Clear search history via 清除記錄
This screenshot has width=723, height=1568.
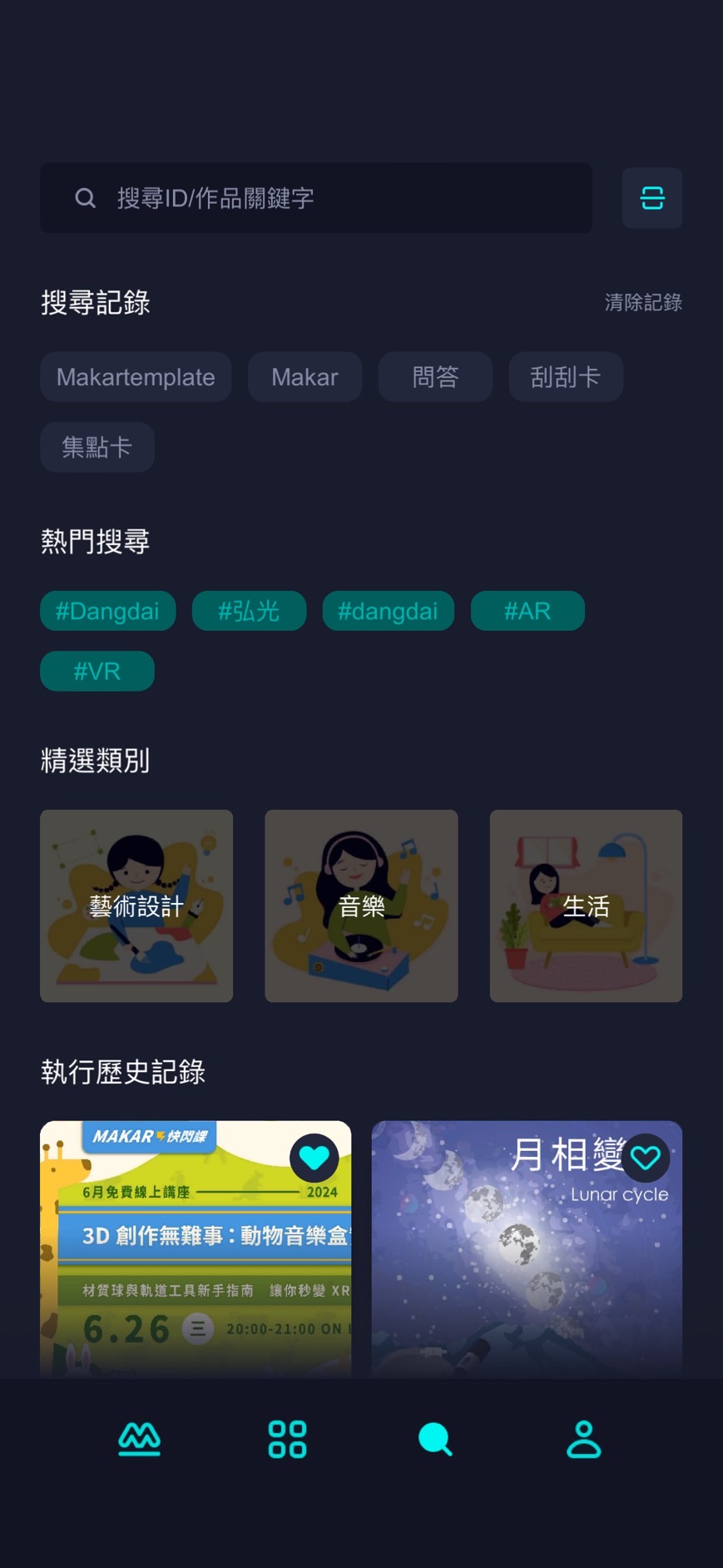coord(643,302)
